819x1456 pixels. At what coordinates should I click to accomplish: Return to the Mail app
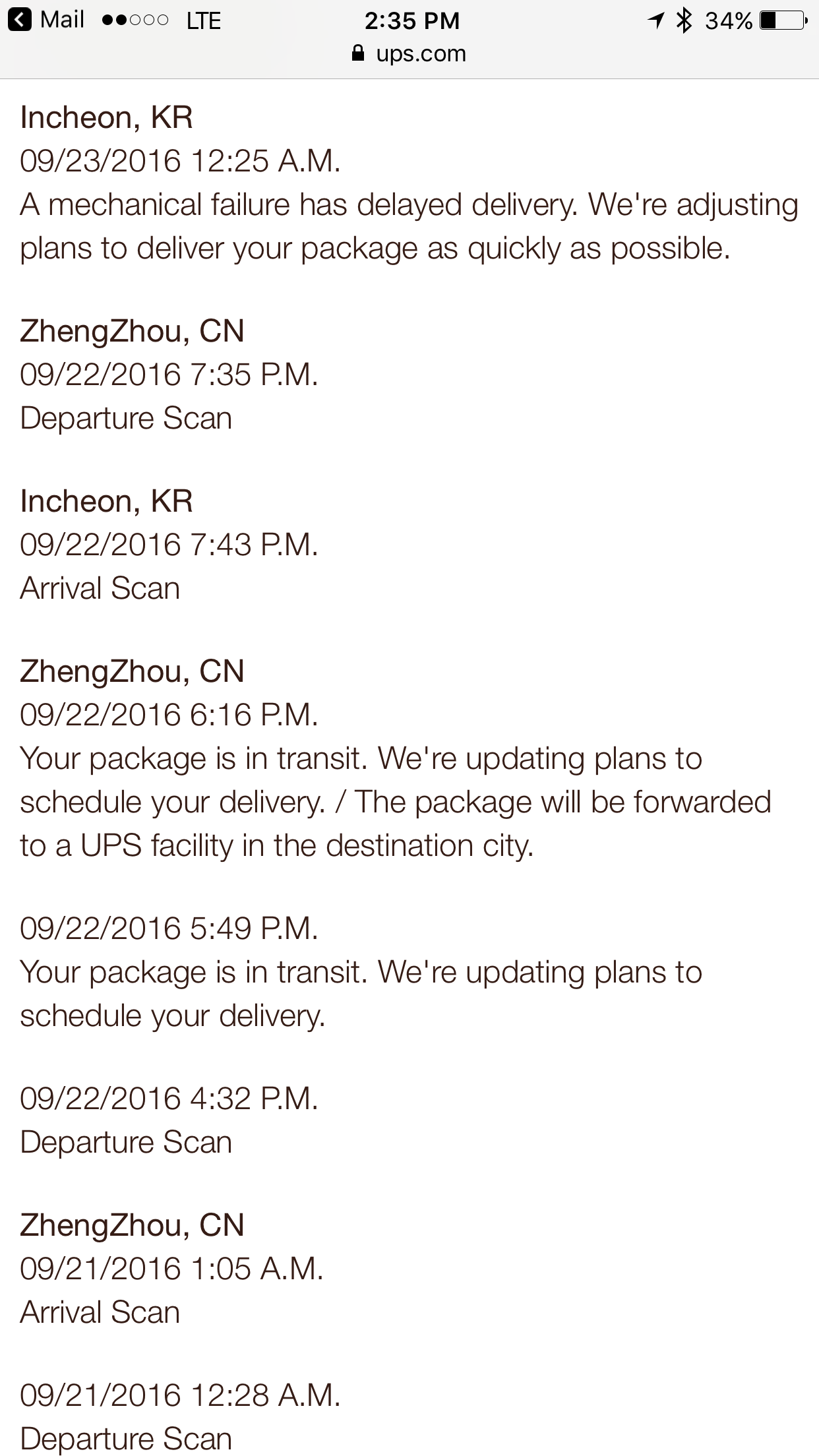(x=46, y=20)
